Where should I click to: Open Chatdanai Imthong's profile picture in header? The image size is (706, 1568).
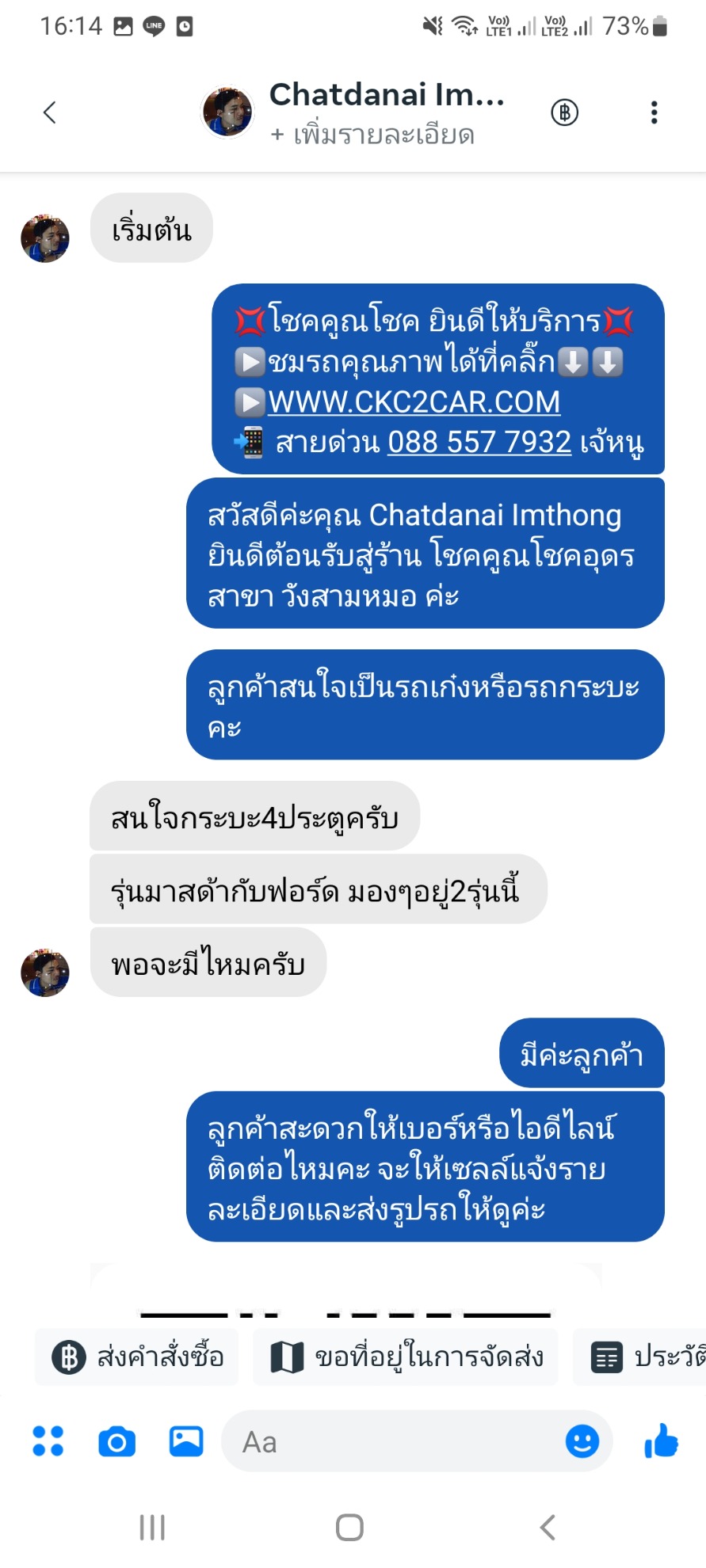pyautogui.click(x=227, y=112)
